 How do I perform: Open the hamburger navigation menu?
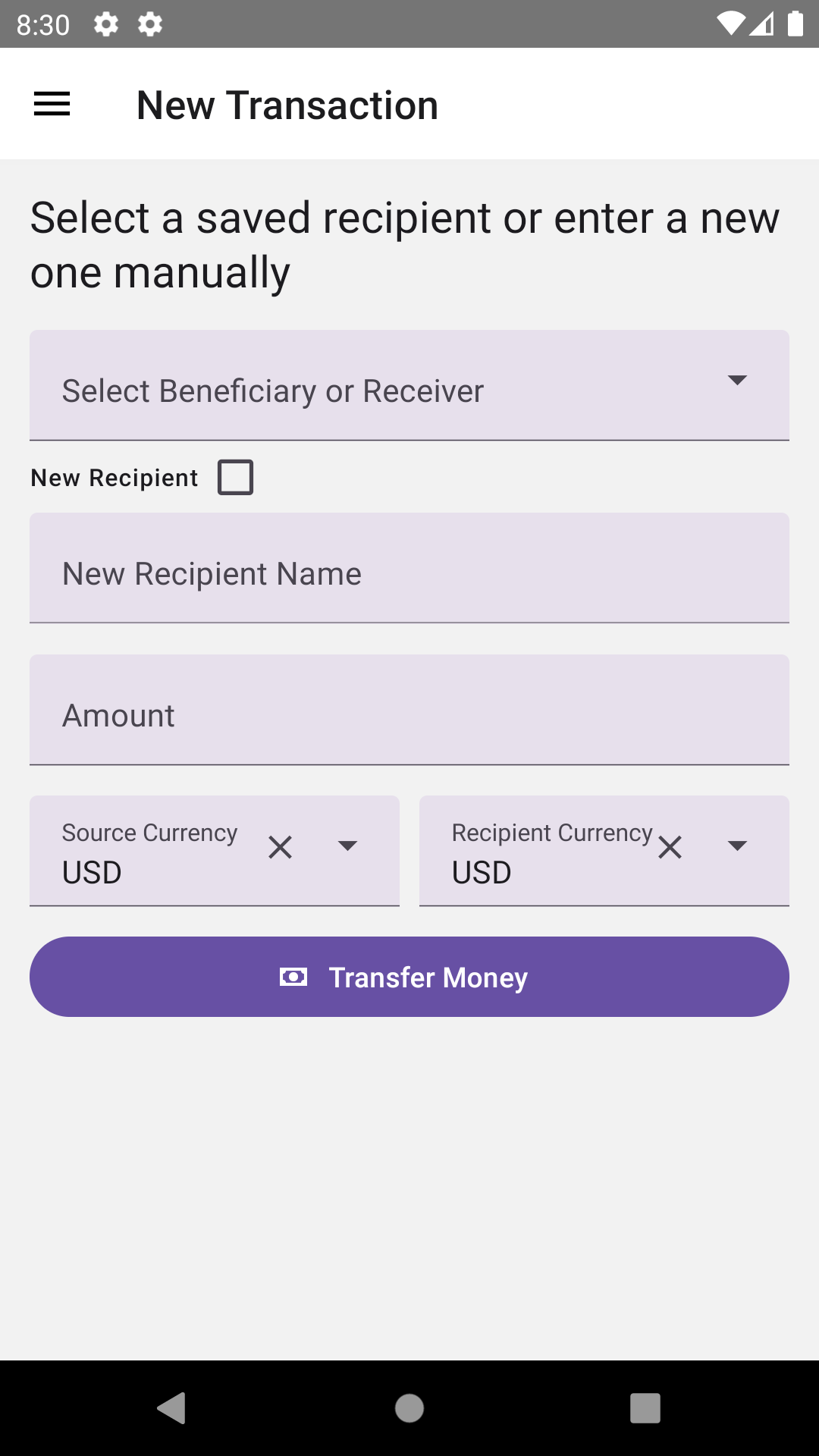[52, 105]
